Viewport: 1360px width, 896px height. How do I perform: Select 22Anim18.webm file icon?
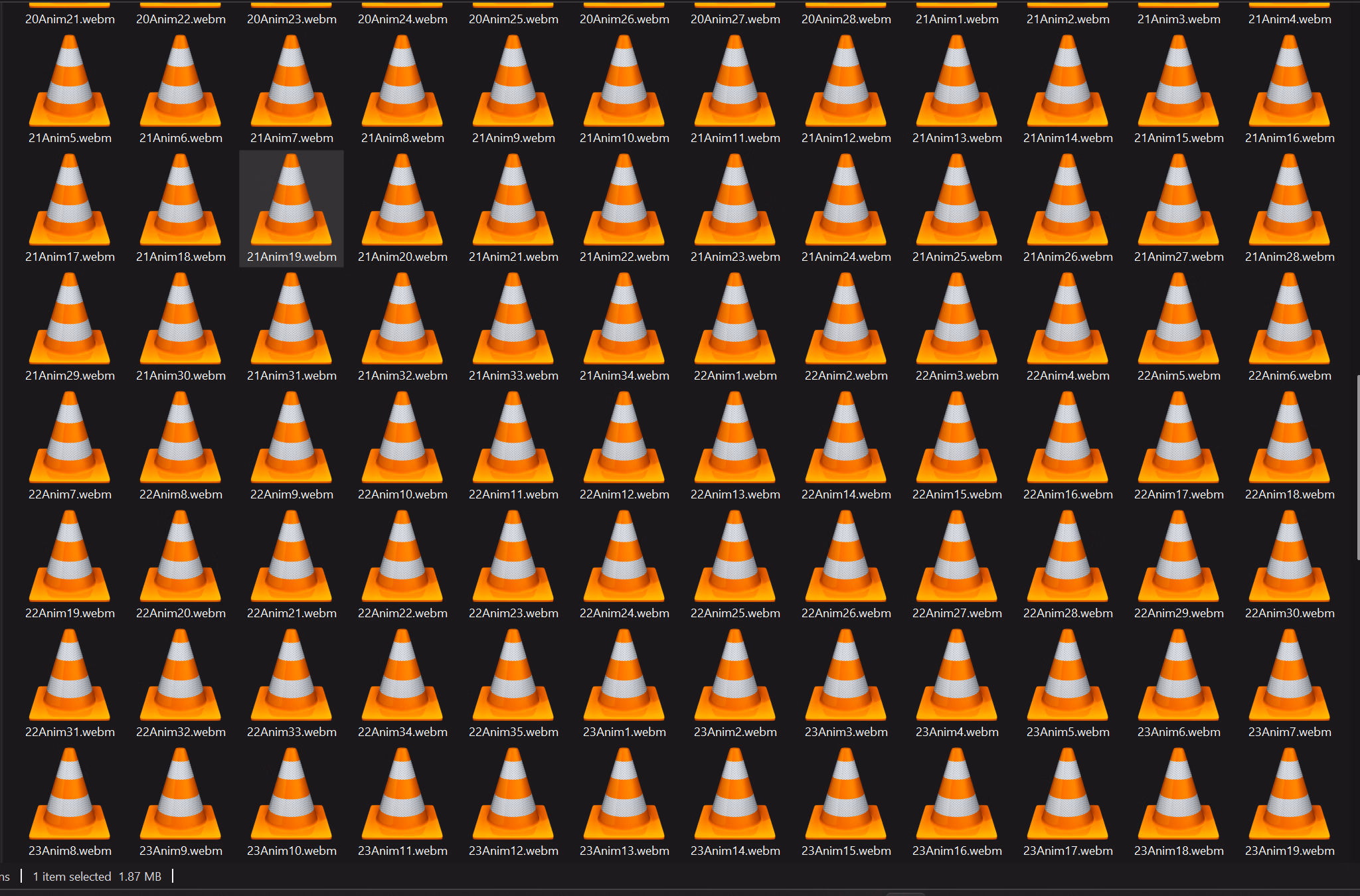pyautogui.click(x=1290, y=439)
